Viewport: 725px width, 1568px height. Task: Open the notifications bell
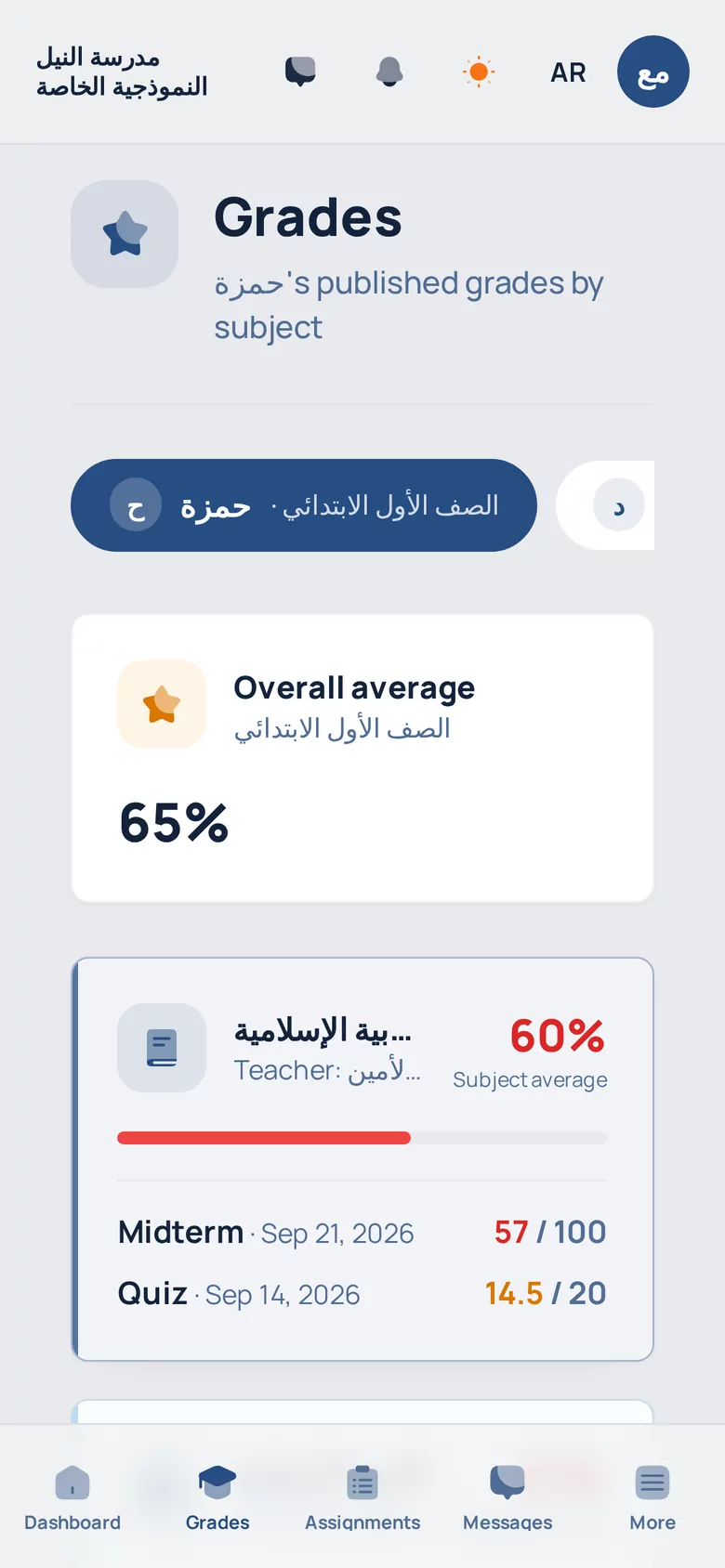389,72
